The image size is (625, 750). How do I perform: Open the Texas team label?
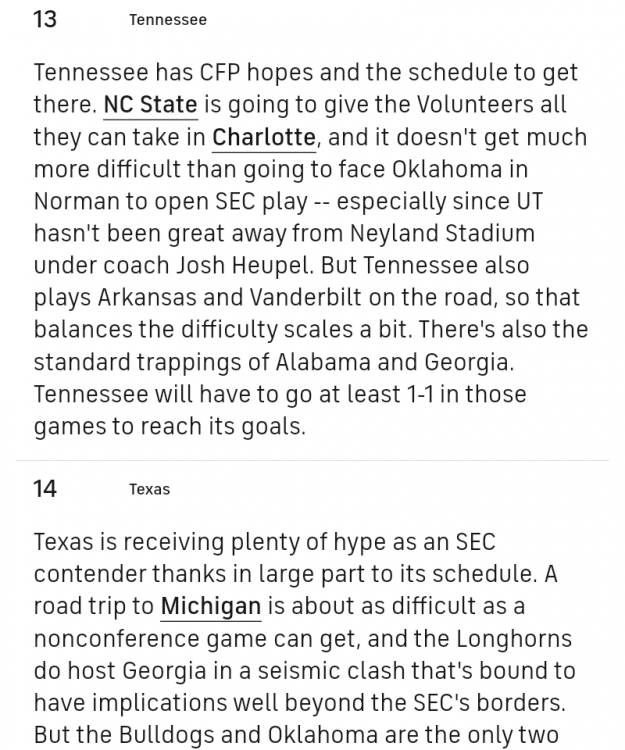(x=149, y=489)
